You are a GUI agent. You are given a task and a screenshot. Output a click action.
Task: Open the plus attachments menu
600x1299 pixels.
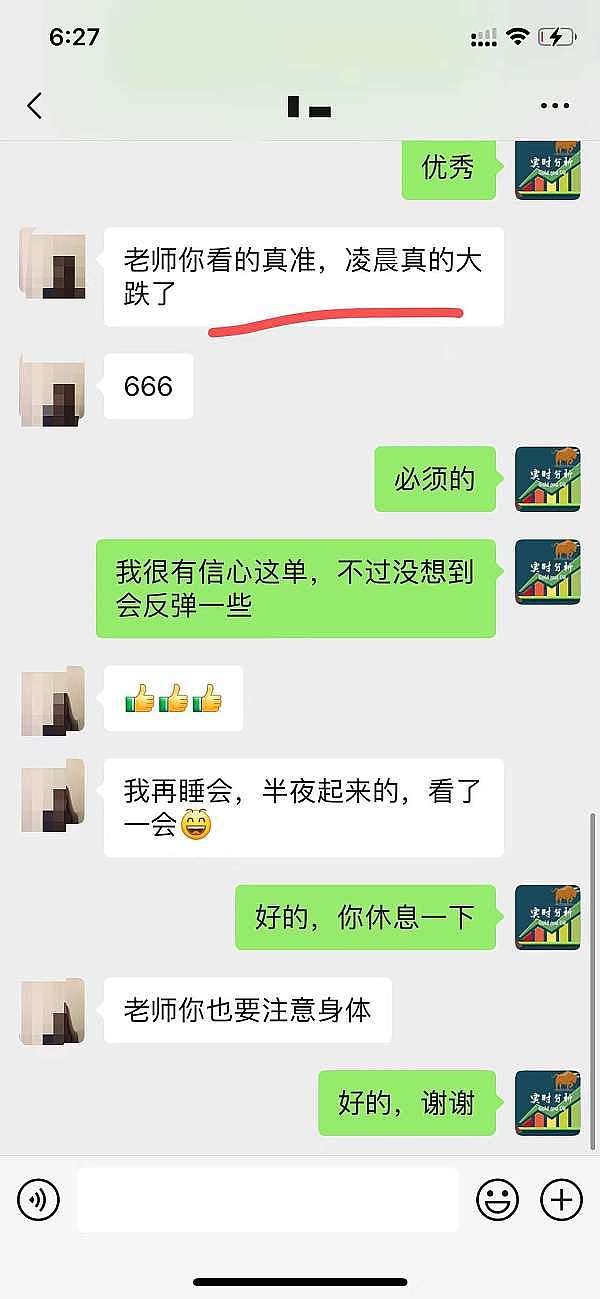pyautogui.click(x=561, y=1198)
